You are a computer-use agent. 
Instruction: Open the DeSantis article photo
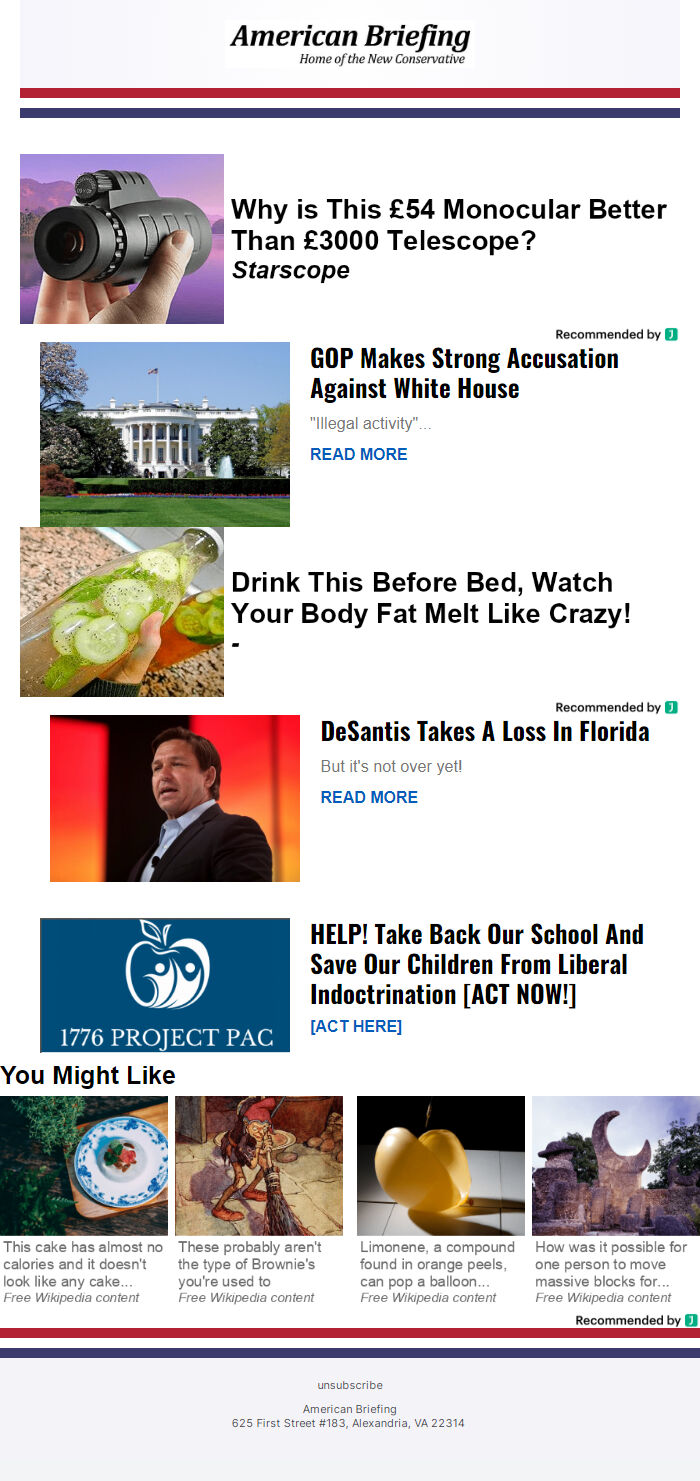coord(175,798)
